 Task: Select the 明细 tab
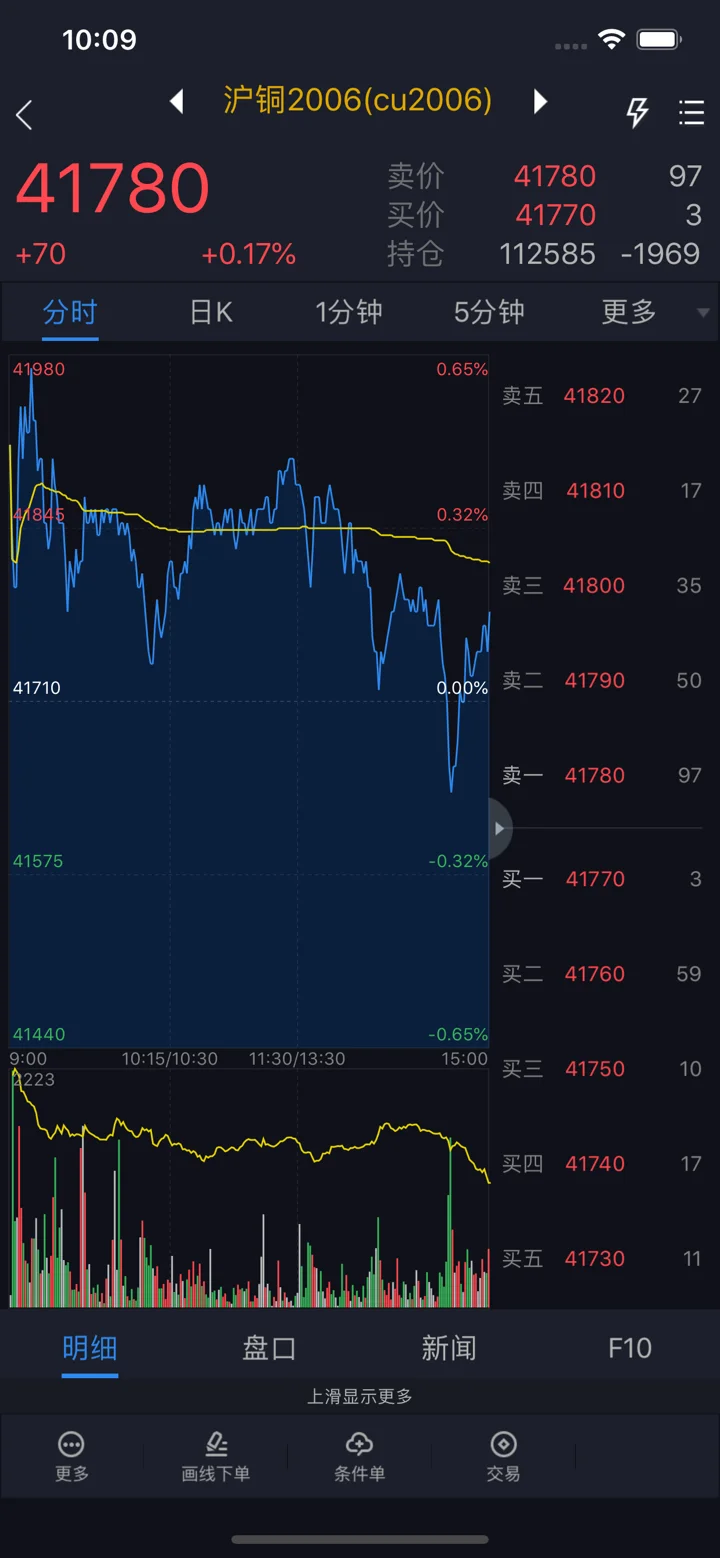[90, 1348]
